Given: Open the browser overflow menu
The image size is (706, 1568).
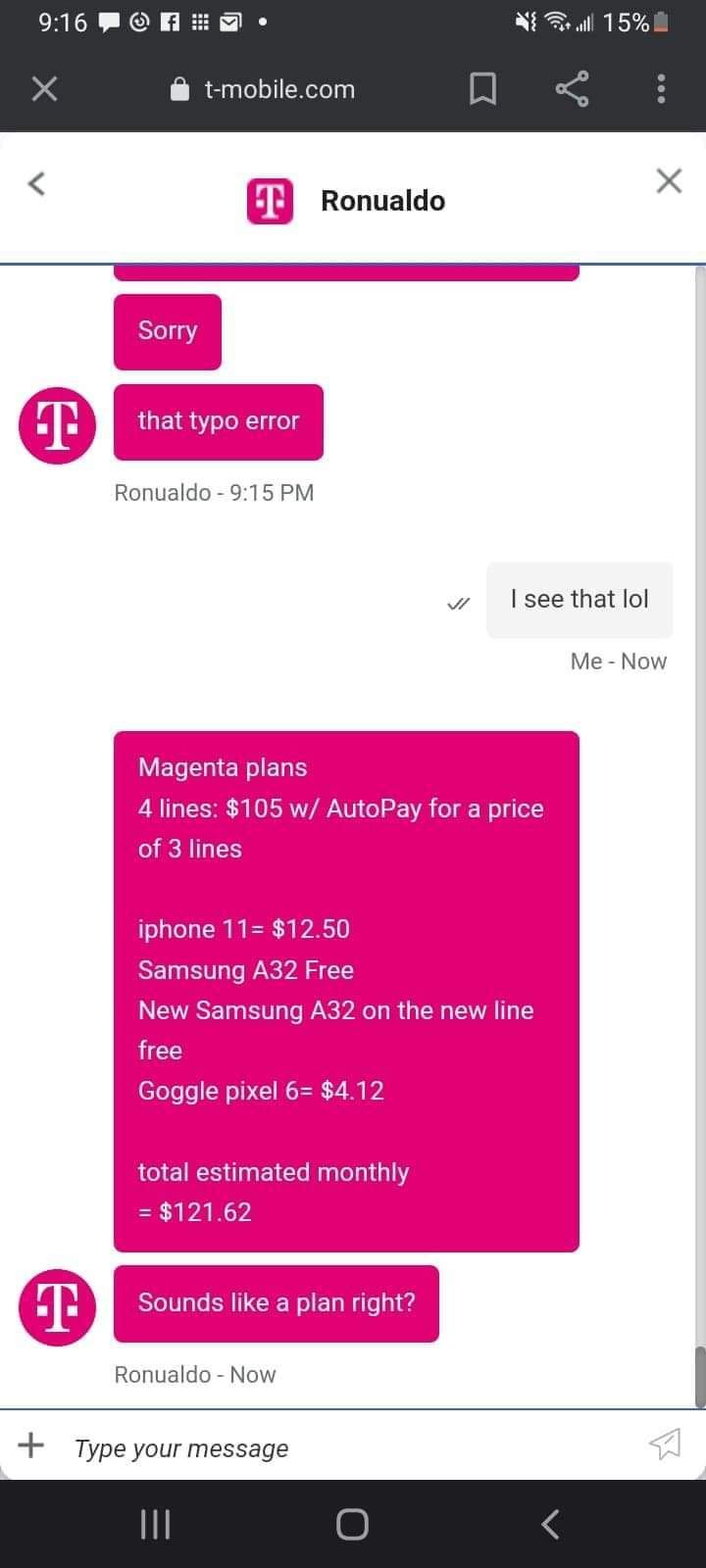Looking at the screenshot, I should (661, 89).
